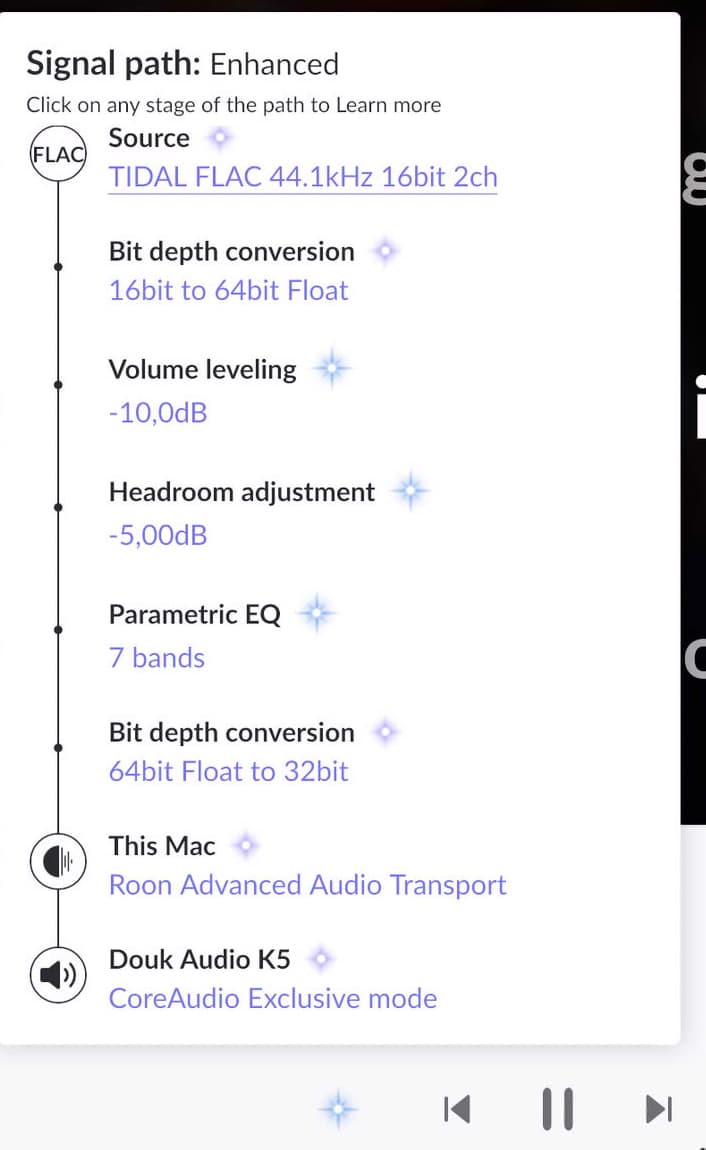706x1150 pixels.
Task: Skip to the previous track
Action: click(457, 1109)
